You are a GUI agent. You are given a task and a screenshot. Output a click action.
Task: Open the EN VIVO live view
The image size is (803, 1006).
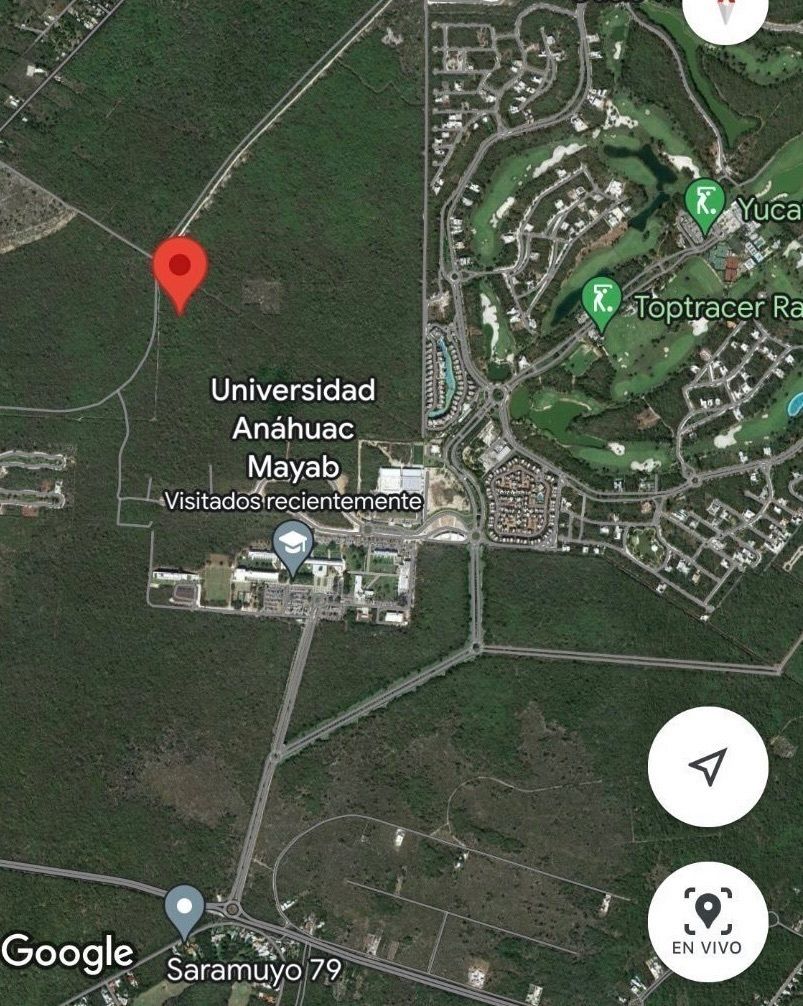pyautogui.click(x=708, y=921)
